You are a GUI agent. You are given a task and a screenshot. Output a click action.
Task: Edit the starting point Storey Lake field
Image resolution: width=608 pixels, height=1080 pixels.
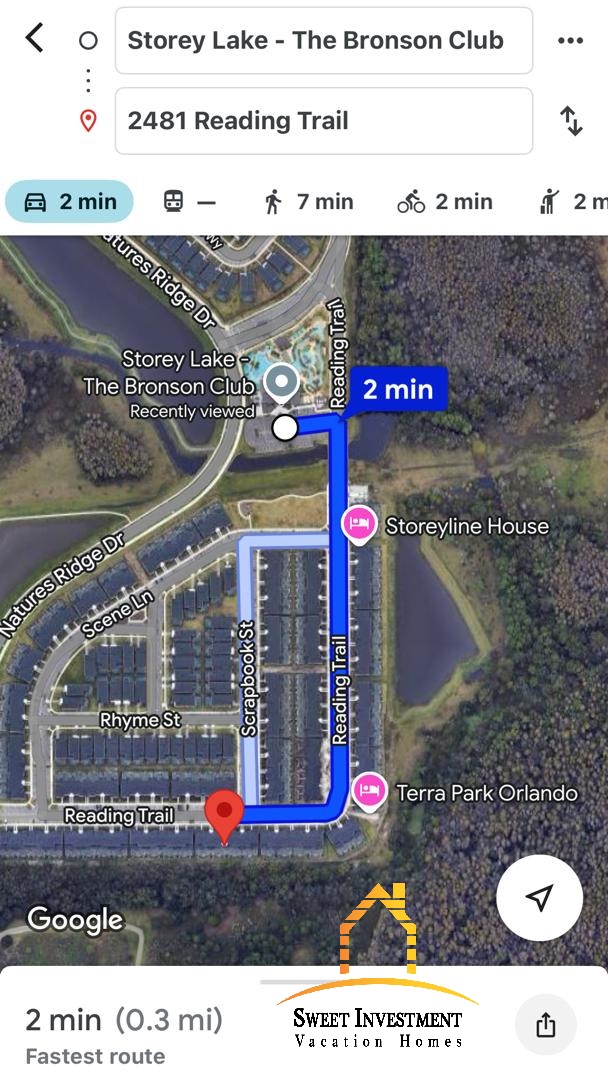[x=323, y=41]
